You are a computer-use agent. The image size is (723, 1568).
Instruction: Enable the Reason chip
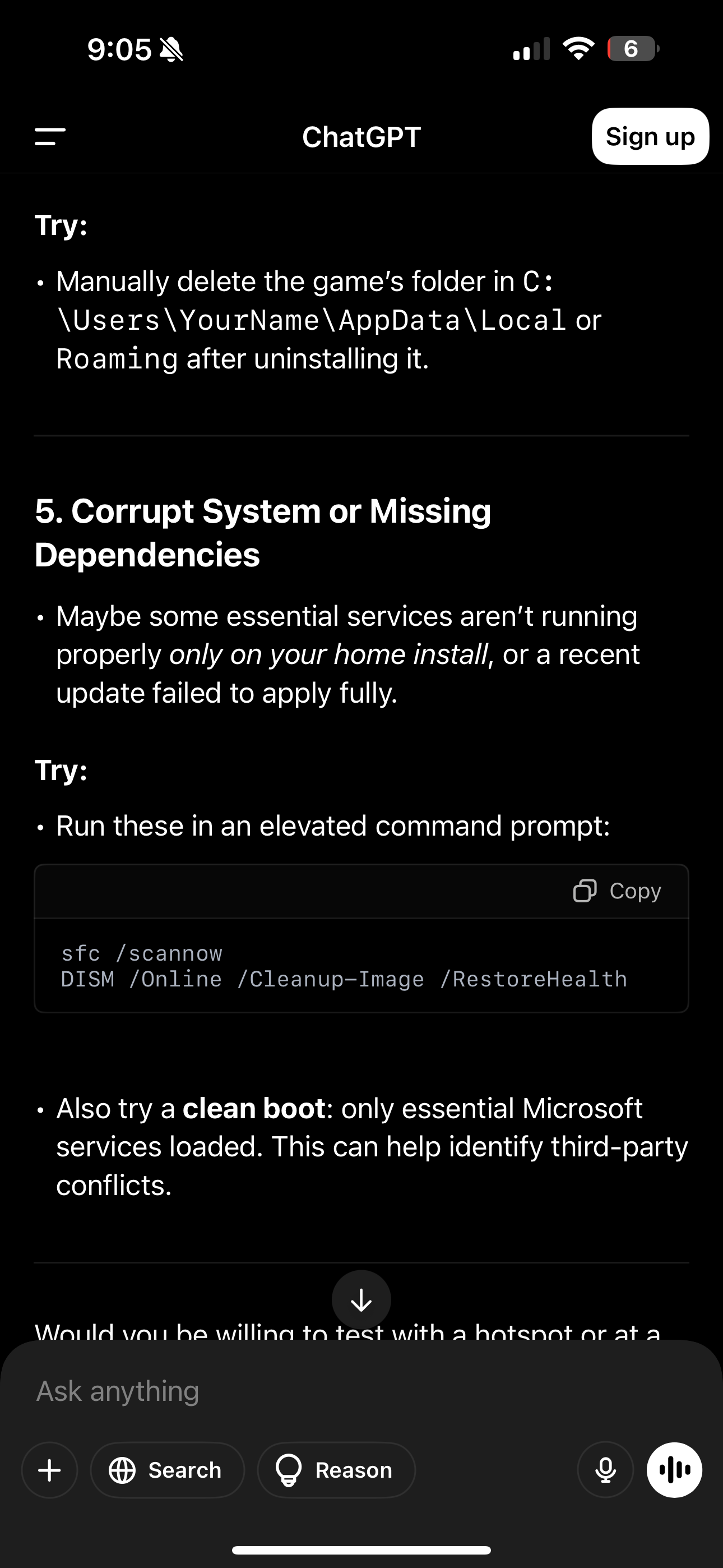(x=336, y=1470)
